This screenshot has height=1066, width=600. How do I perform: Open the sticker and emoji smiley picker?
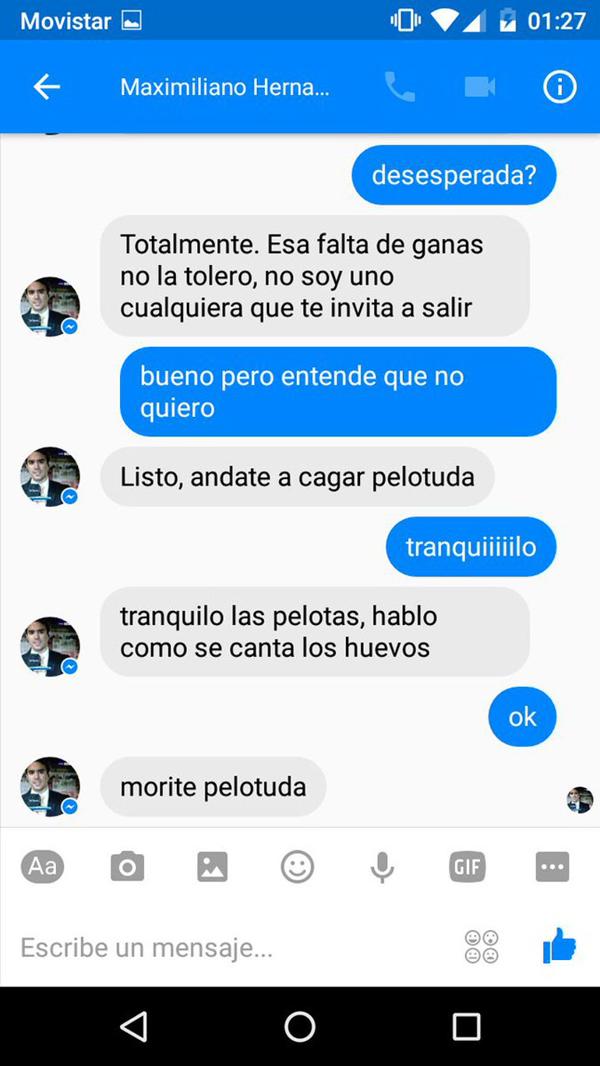click(x=297, y=866)
